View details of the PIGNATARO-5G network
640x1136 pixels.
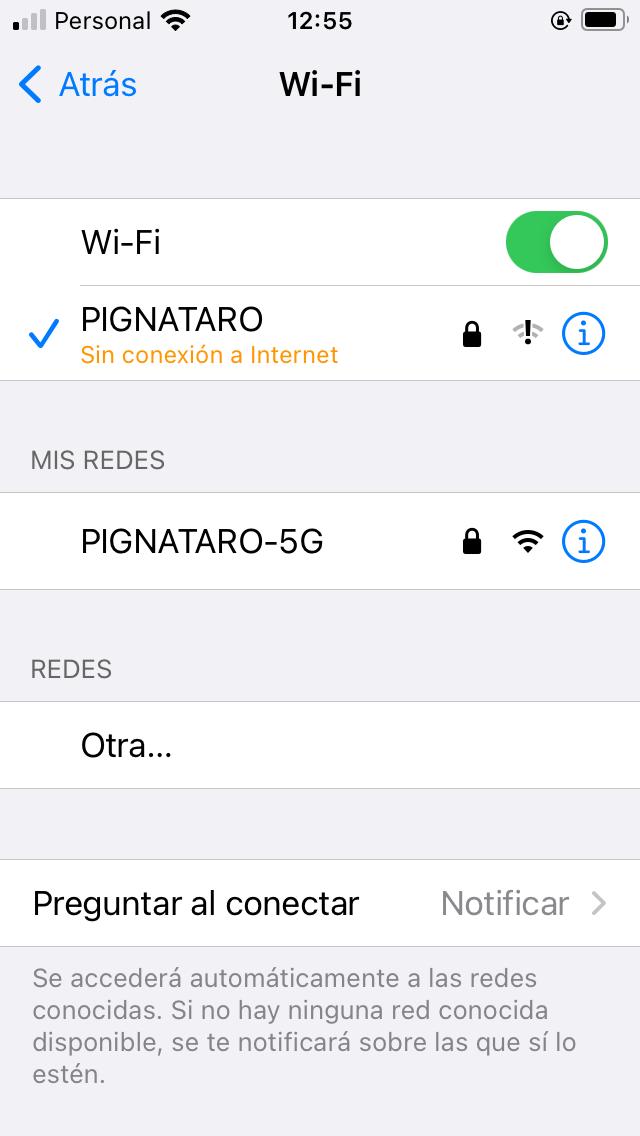[583, 542]
